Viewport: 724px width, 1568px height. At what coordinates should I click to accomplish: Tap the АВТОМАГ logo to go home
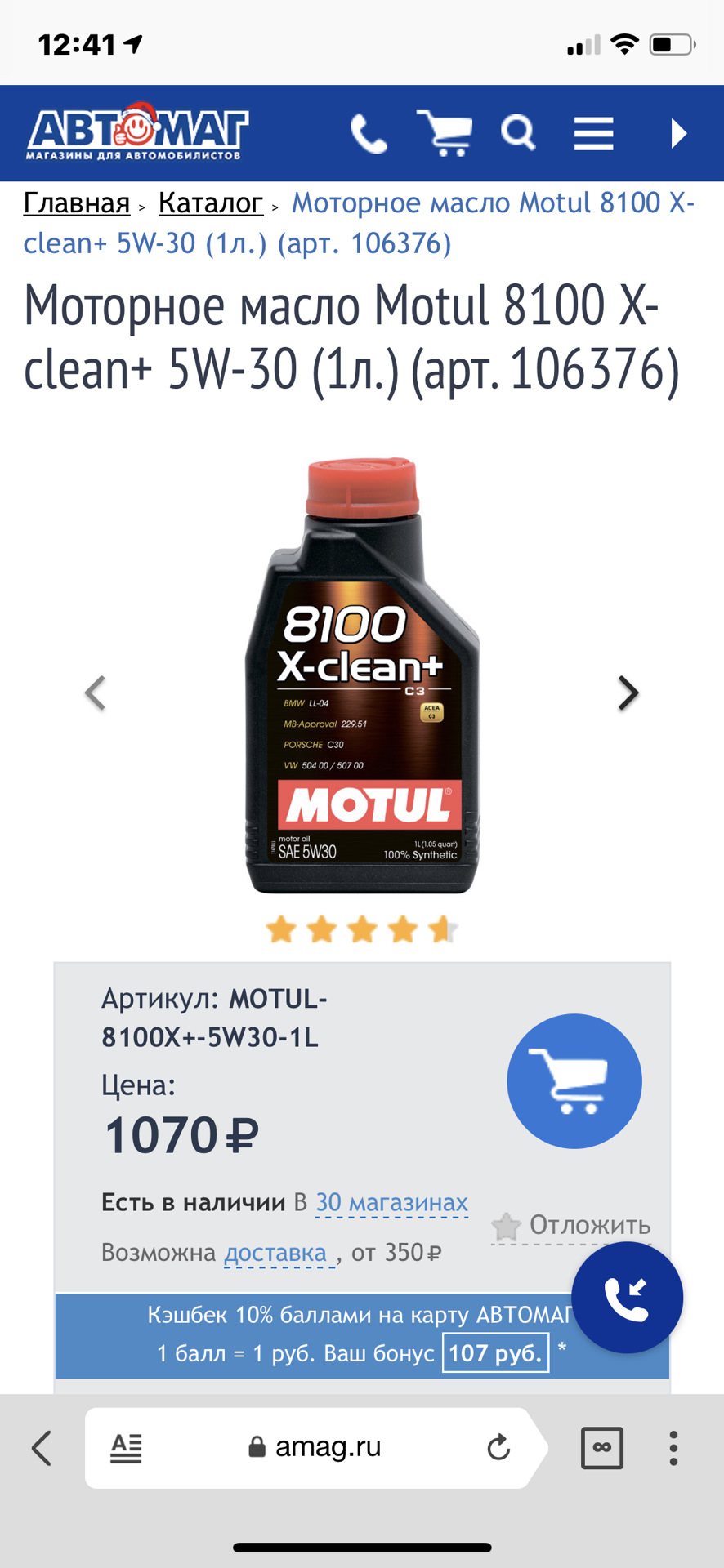coord(137,132)
